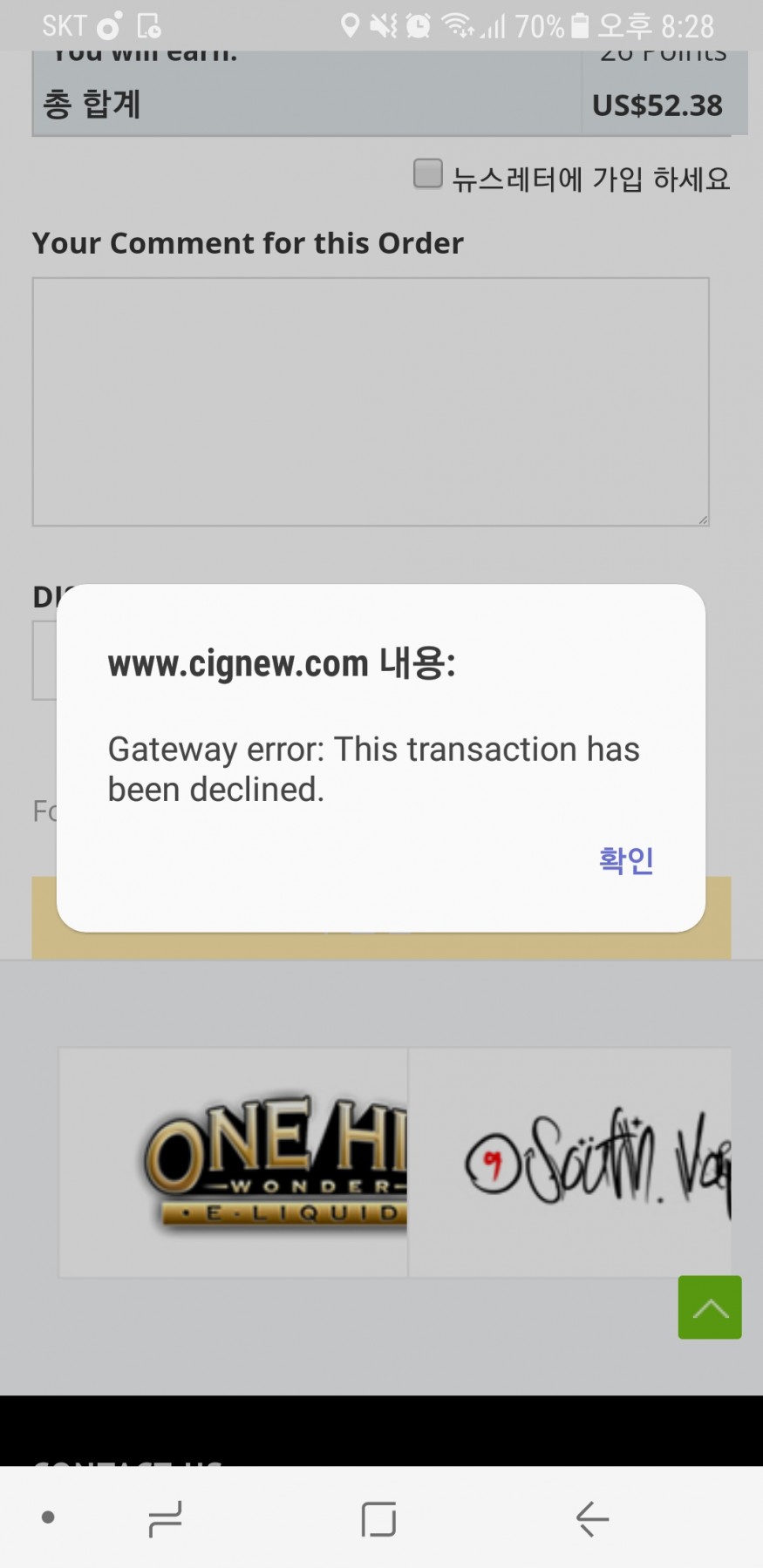
Task: Open the South Vape brand tile
Action: tap(569, 1163)
